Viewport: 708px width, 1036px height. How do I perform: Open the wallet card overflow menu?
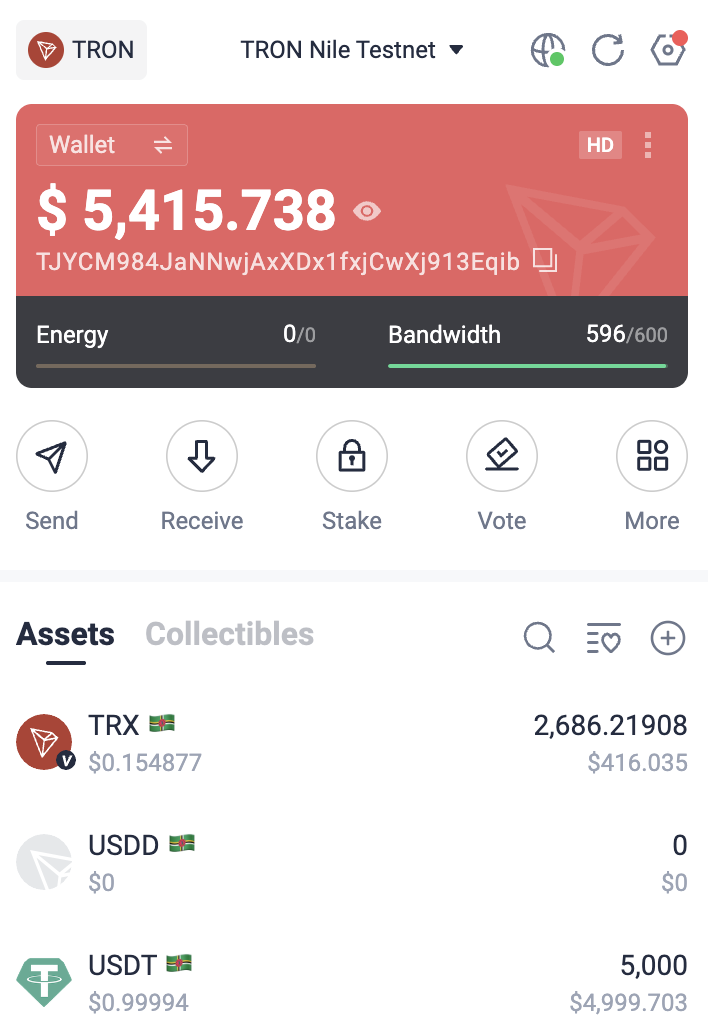648,145
